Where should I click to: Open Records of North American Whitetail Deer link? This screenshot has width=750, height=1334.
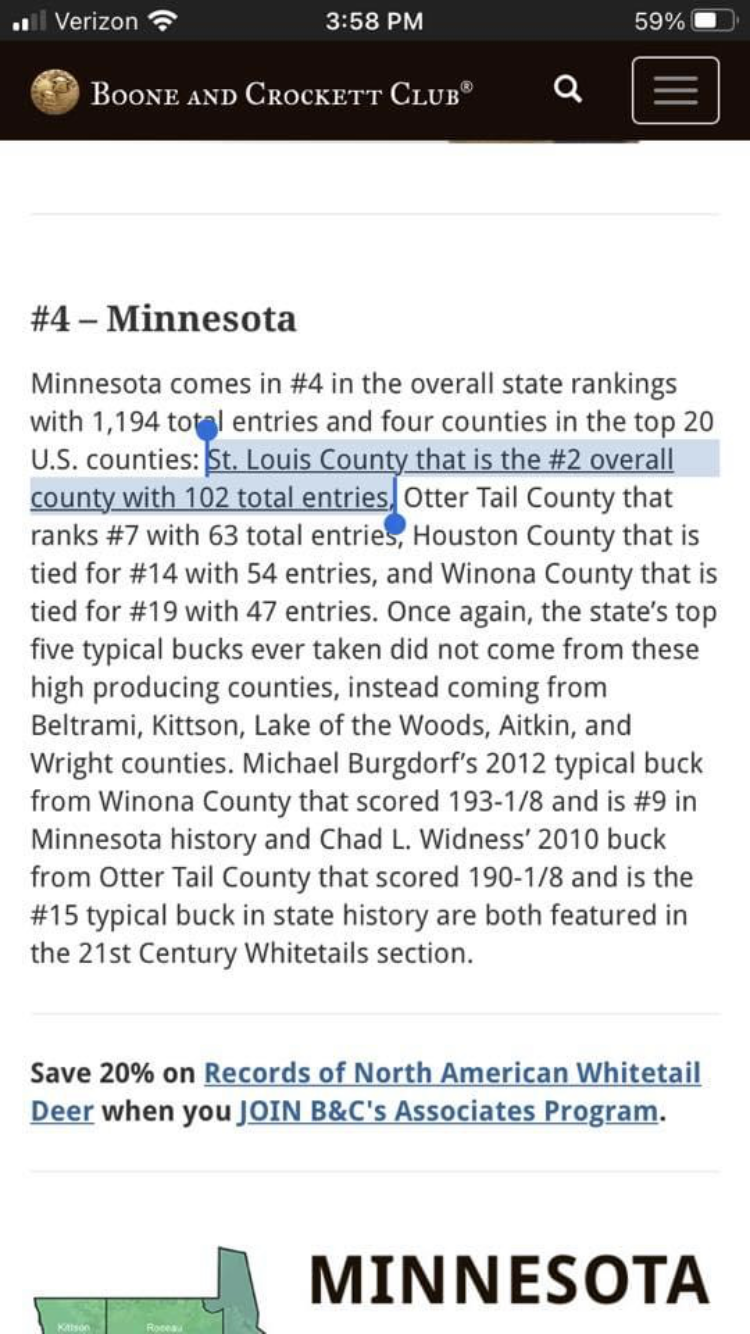(x=366, y=1092)
